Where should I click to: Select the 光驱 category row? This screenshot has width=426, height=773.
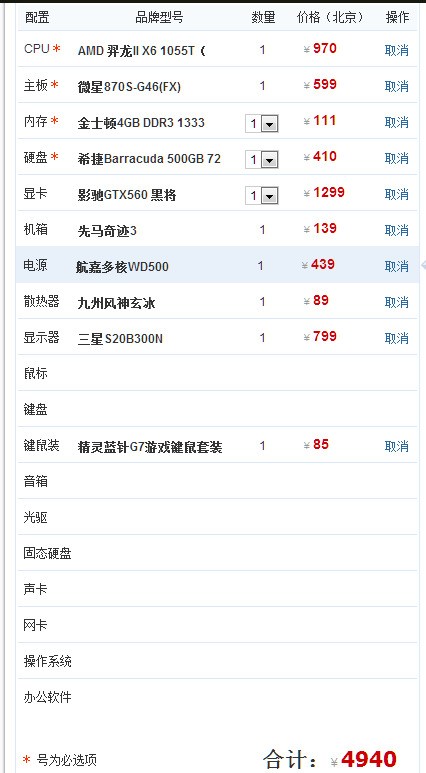tap(217, 517)
